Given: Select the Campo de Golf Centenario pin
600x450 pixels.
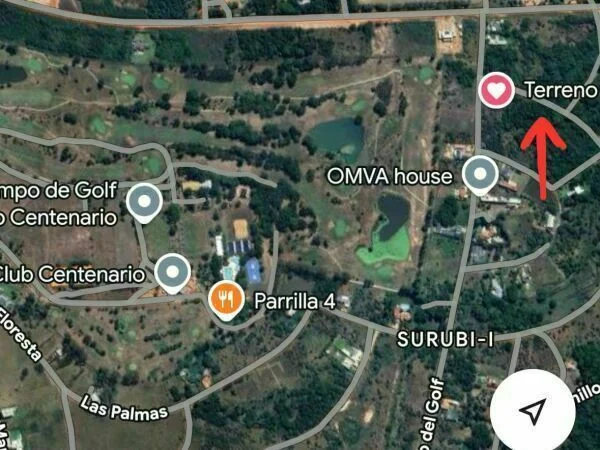Looking at the screenshot, I should pos(146,203).
